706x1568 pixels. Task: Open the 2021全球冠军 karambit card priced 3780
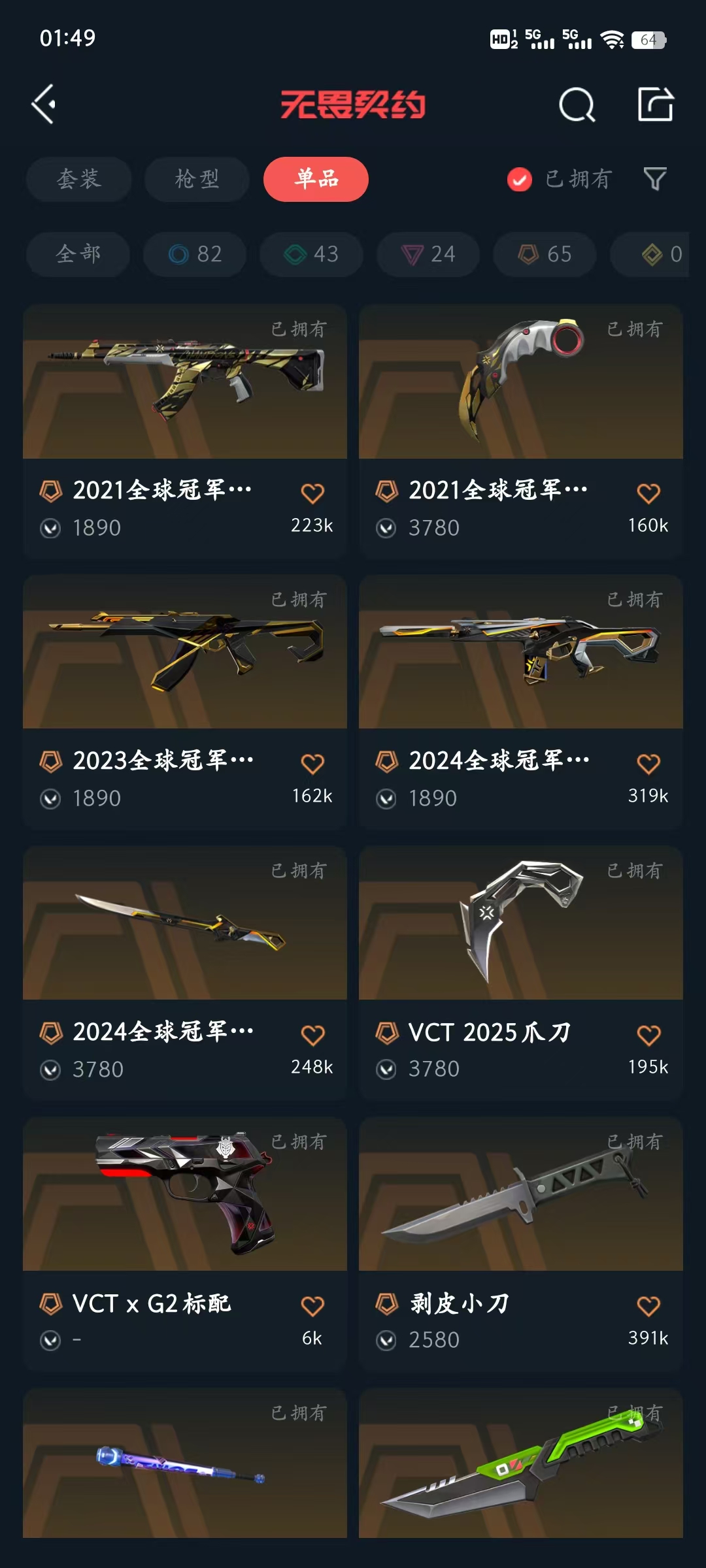pos(521,431)
